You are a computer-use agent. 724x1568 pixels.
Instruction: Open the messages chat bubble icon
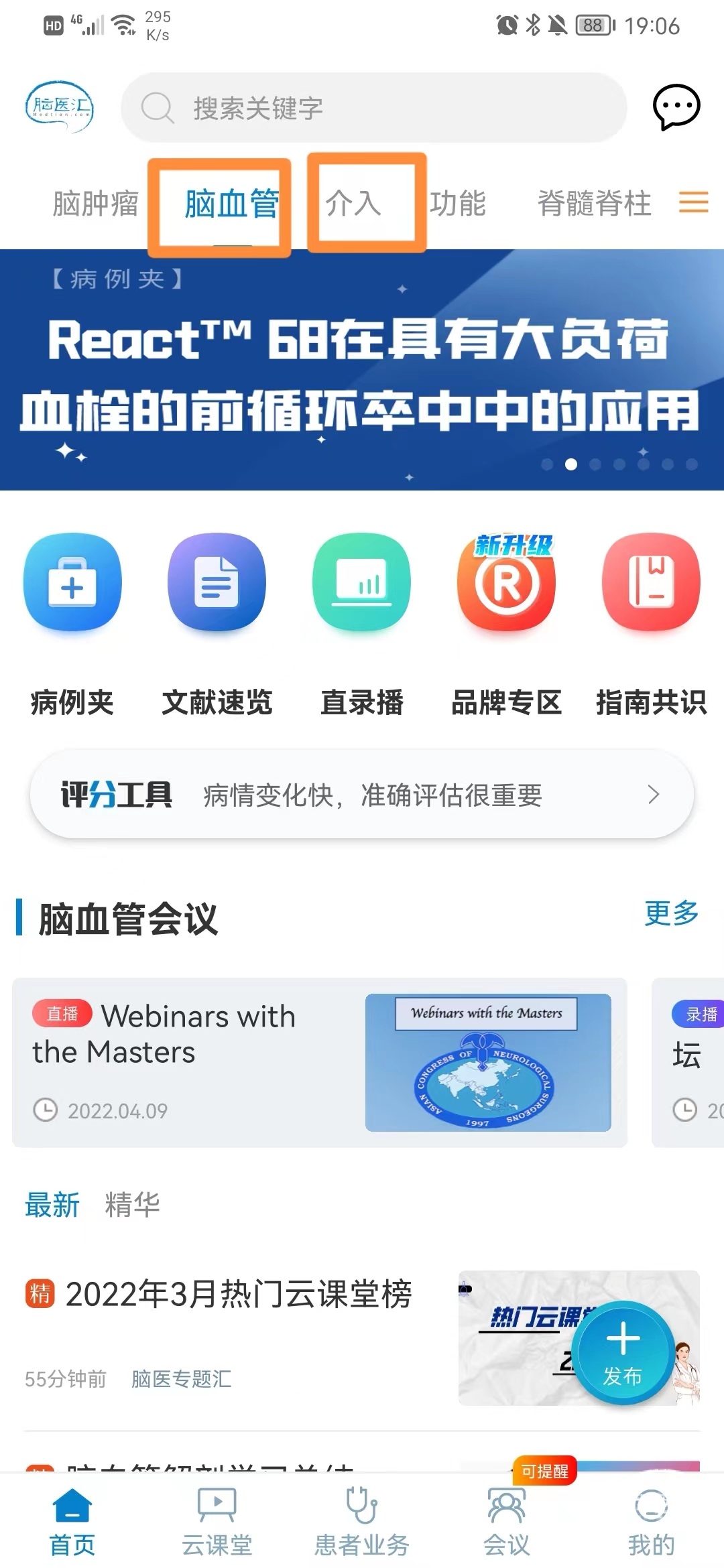(x=676, y=107)
